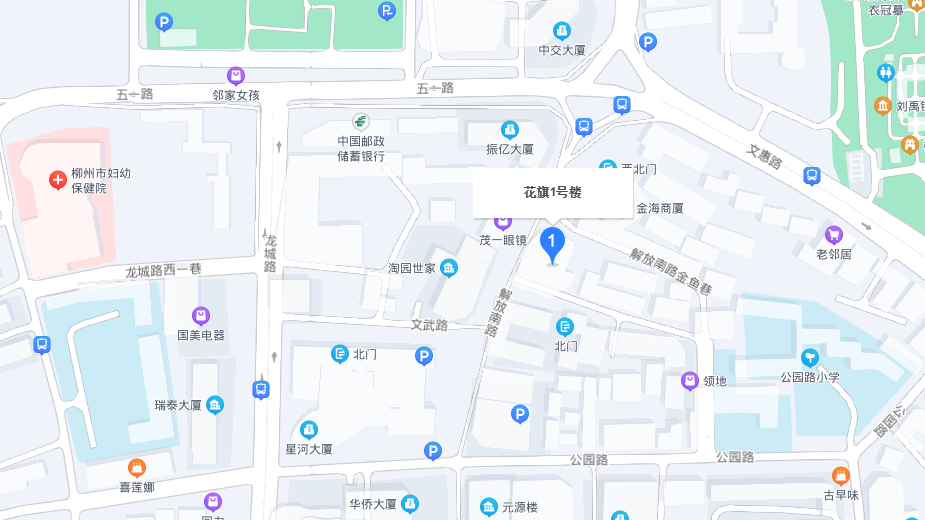Viewport: 925px width, 520px height.
Task: Select the 柳州市妇幼保健院 hospital marker
Action: coord(59,180)
